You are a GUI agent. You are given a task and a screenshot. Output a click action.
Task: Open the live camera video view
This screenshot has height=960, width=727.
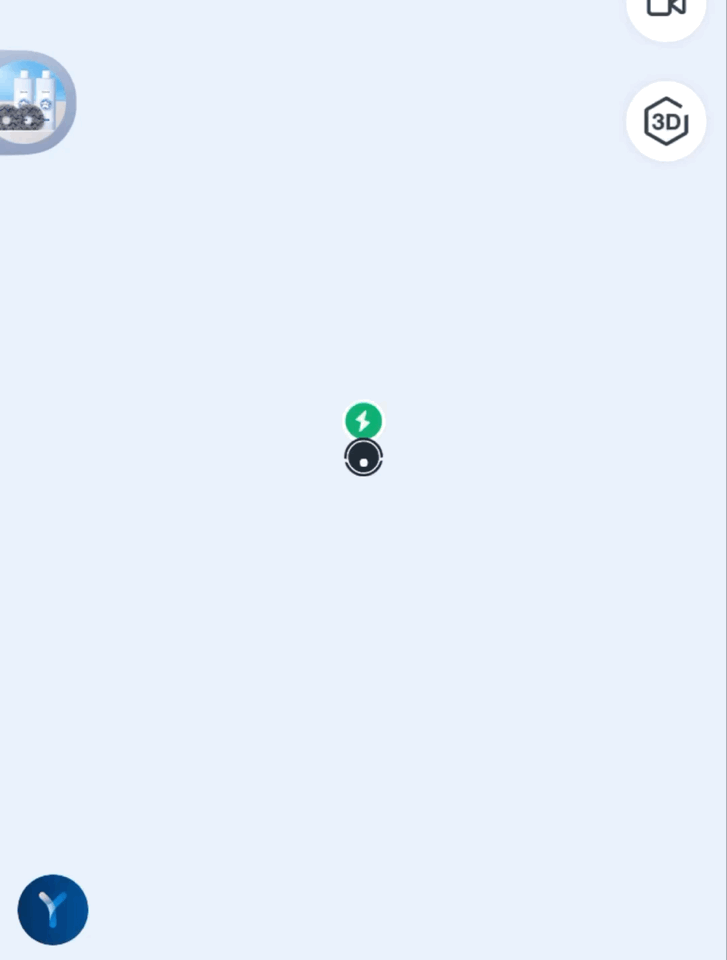point(666,10)
